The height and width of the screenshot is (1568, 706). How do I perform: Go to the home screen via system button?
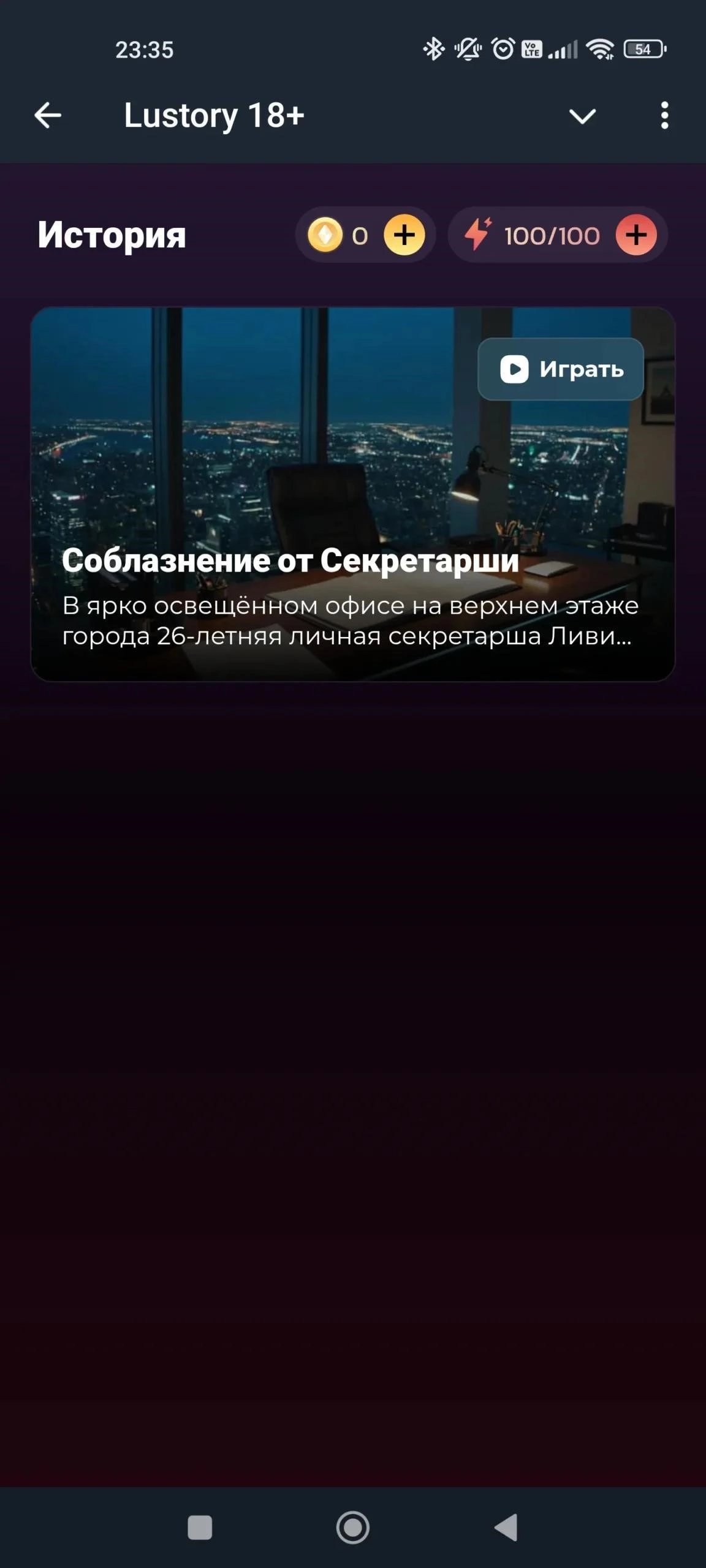tap(353, 1528)
